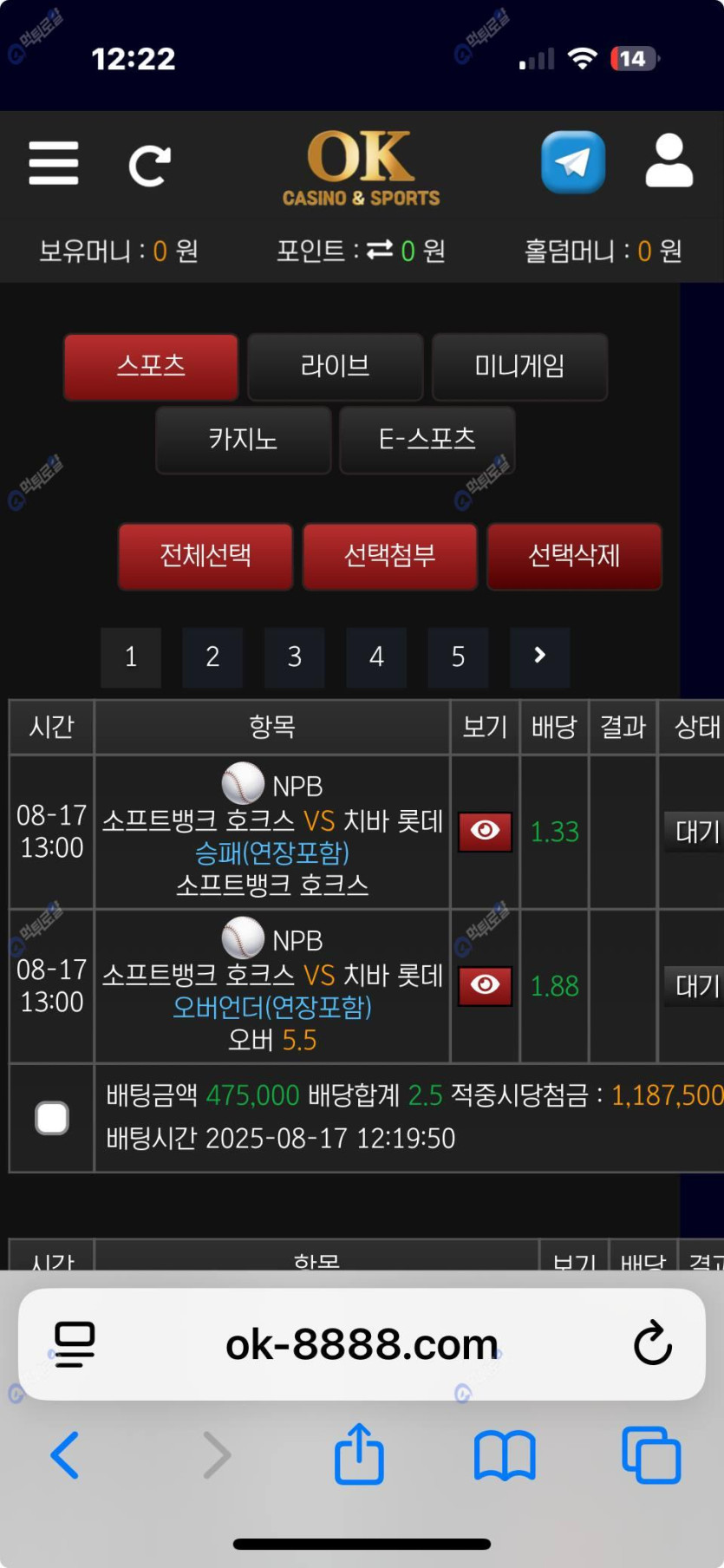Tap the ok-8888.com address bar
The image size is (724, 1568).
(x=362, y=1344)
